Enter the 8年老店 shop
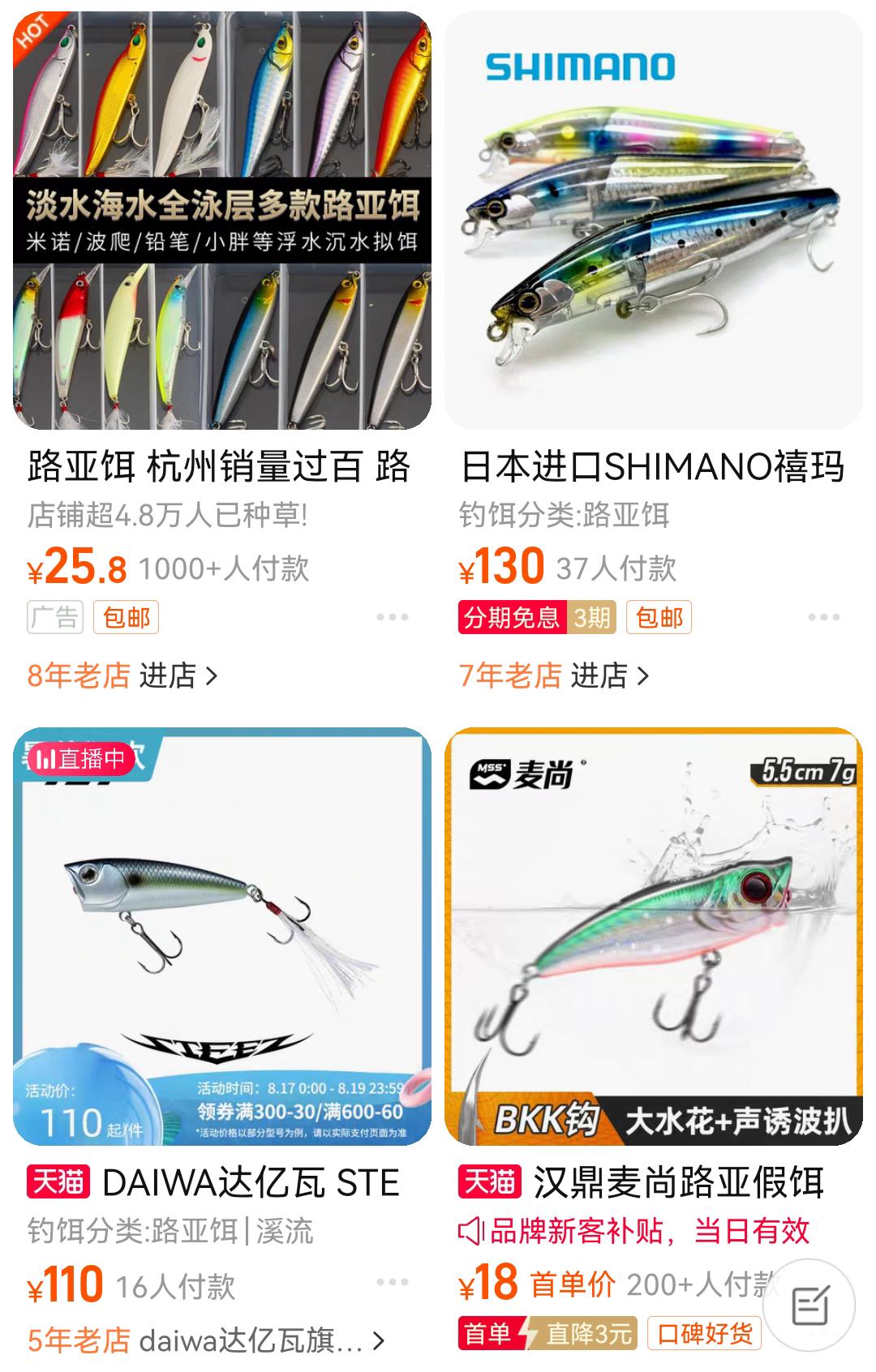This screenshot has width=876, height=1372. pos(177,675)
